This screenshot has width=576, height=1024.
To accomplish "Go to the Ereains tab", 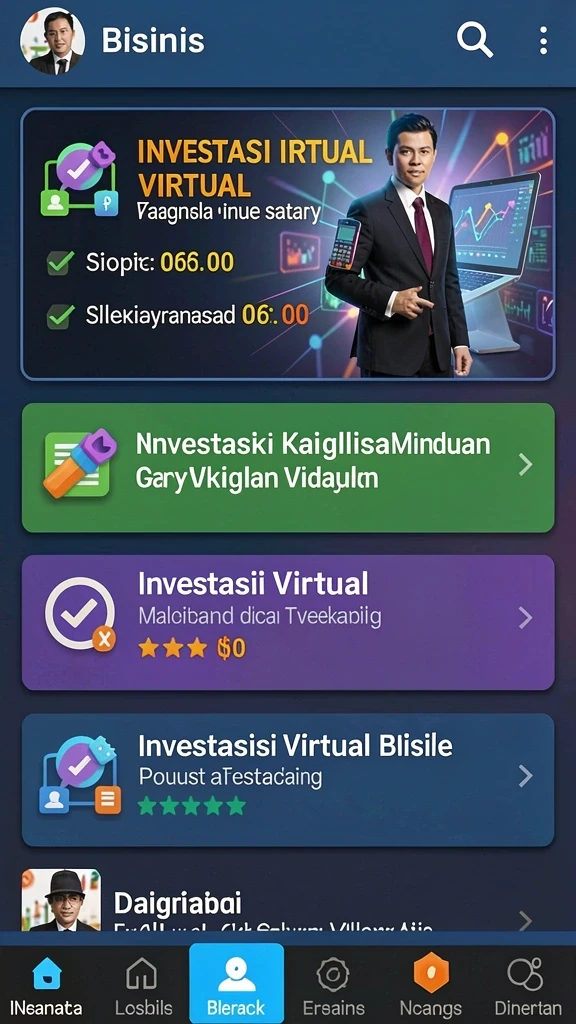I will coord(333,985).
